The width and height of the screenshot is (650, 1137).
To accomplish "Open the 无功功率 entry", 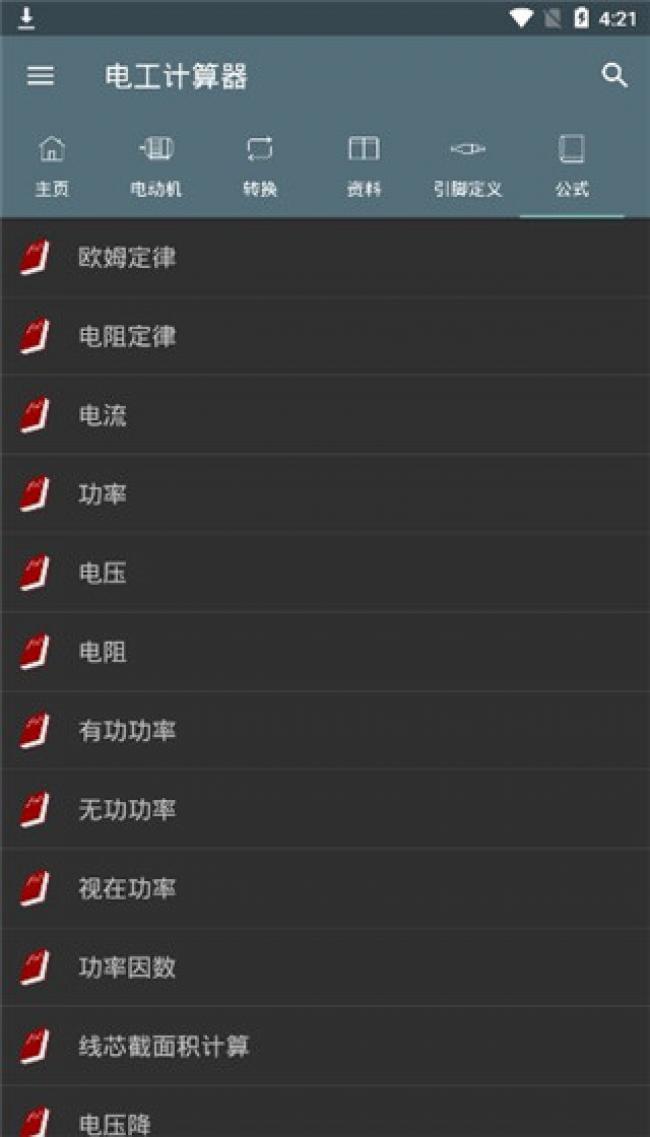I will [325, 810].
